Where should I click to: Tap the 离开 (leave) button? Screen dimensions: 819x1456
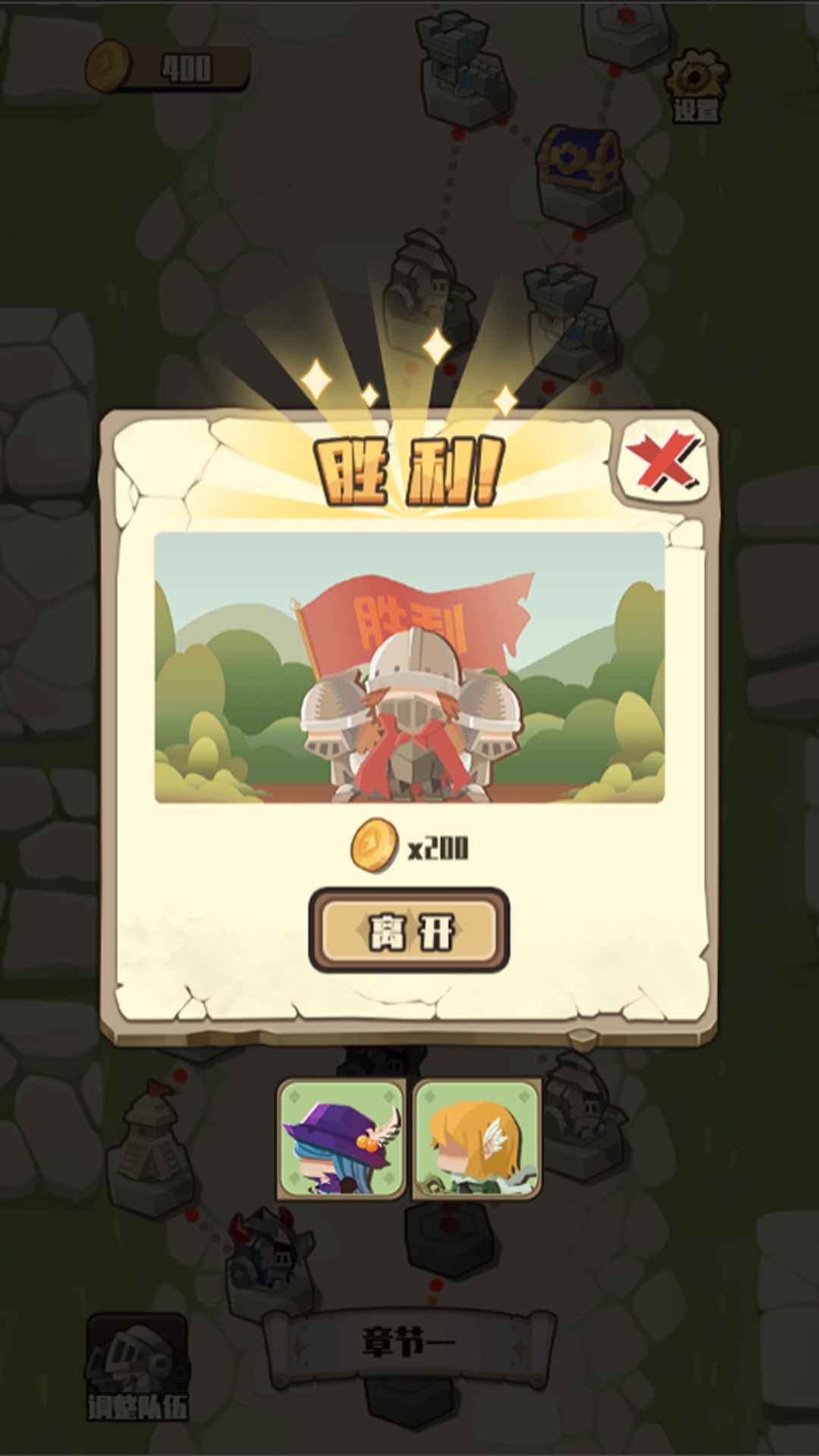(409, 930)
